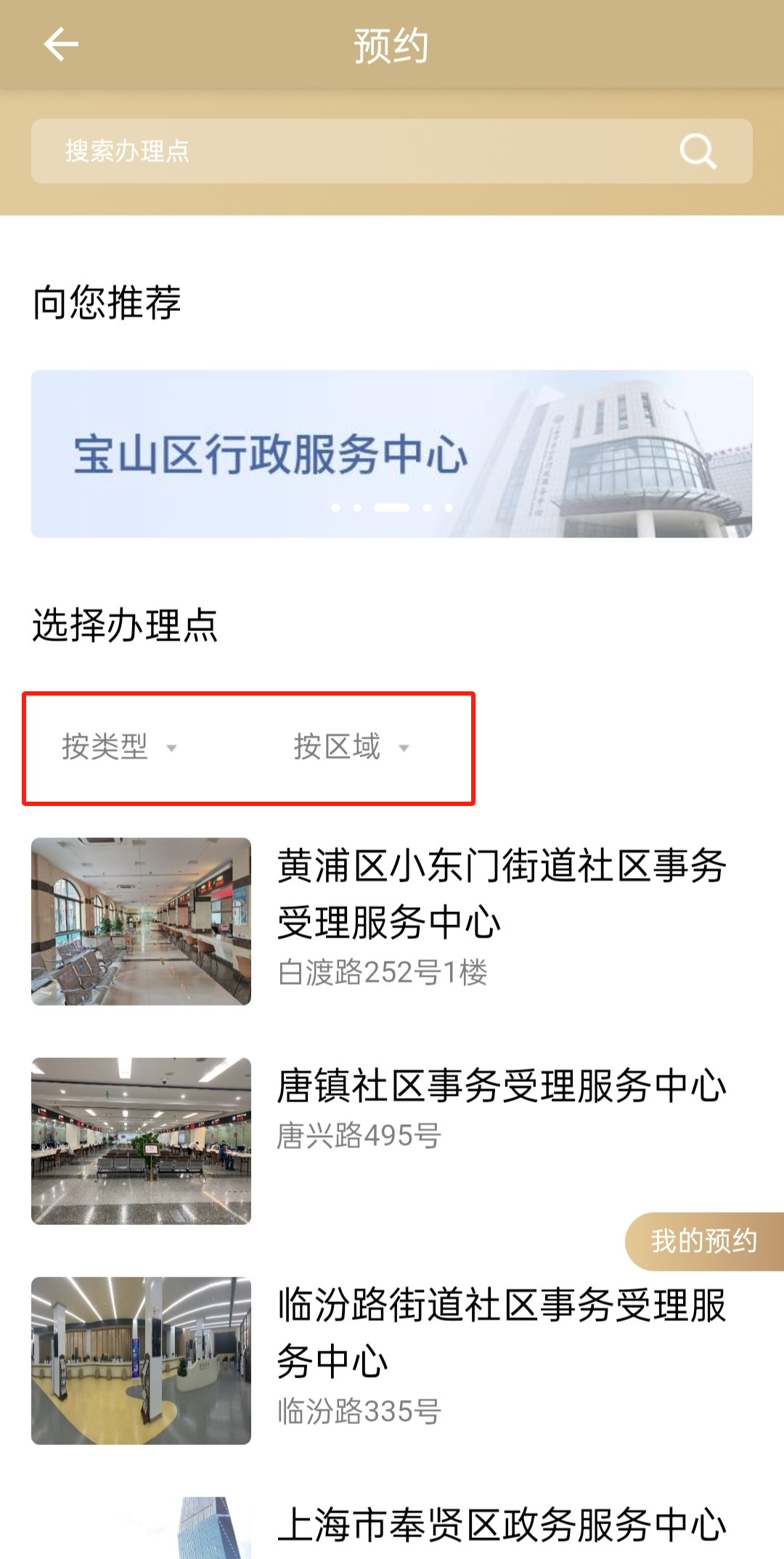Expand the 按区域 filter dropdown
The width and height of the screenshot is (784, 1559).
352,747
